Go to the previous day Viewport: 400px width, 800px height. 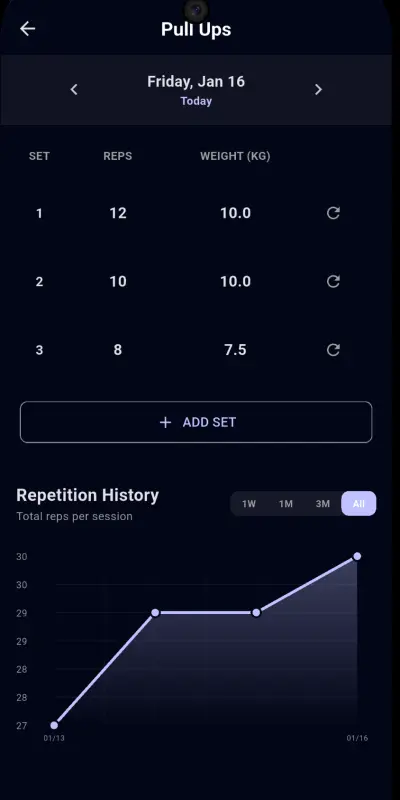pyautogui.click(x=74, y=90)
